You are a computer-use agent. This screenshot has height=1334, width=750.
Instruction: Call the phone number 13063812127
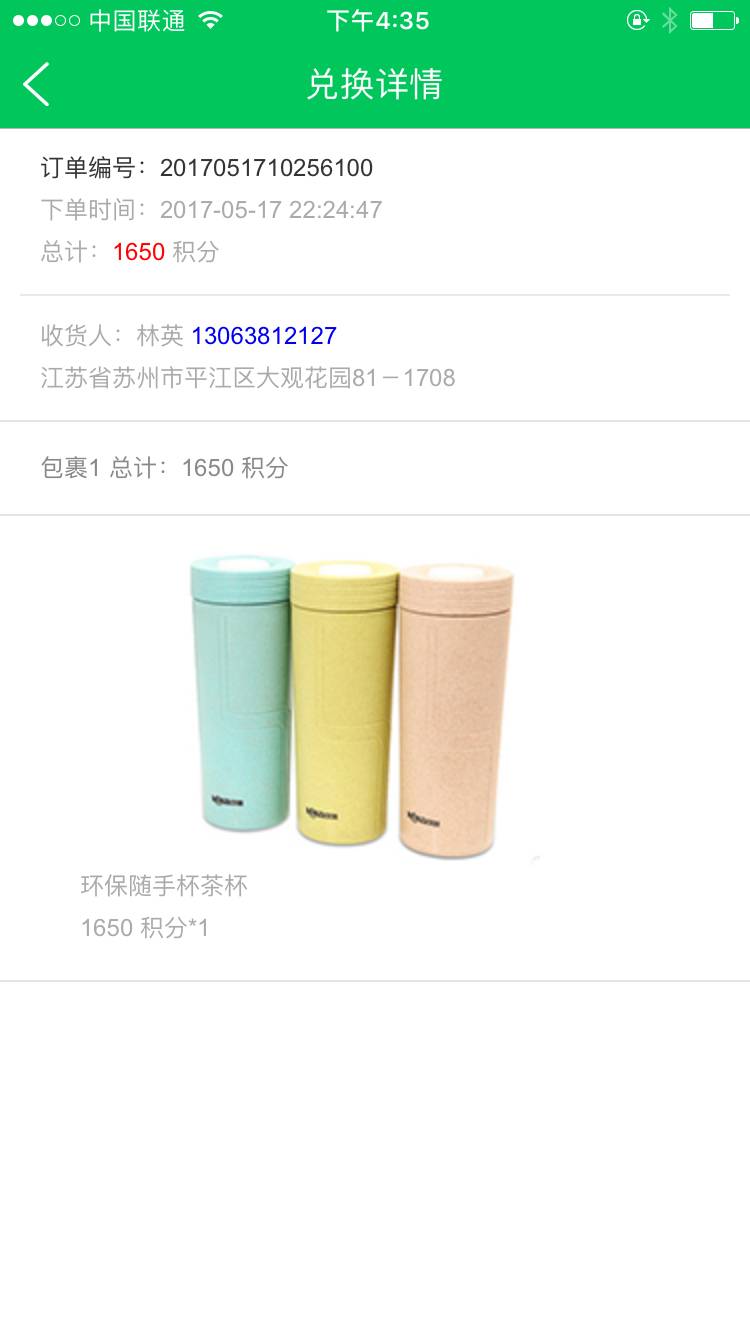(x=264, y=336)
